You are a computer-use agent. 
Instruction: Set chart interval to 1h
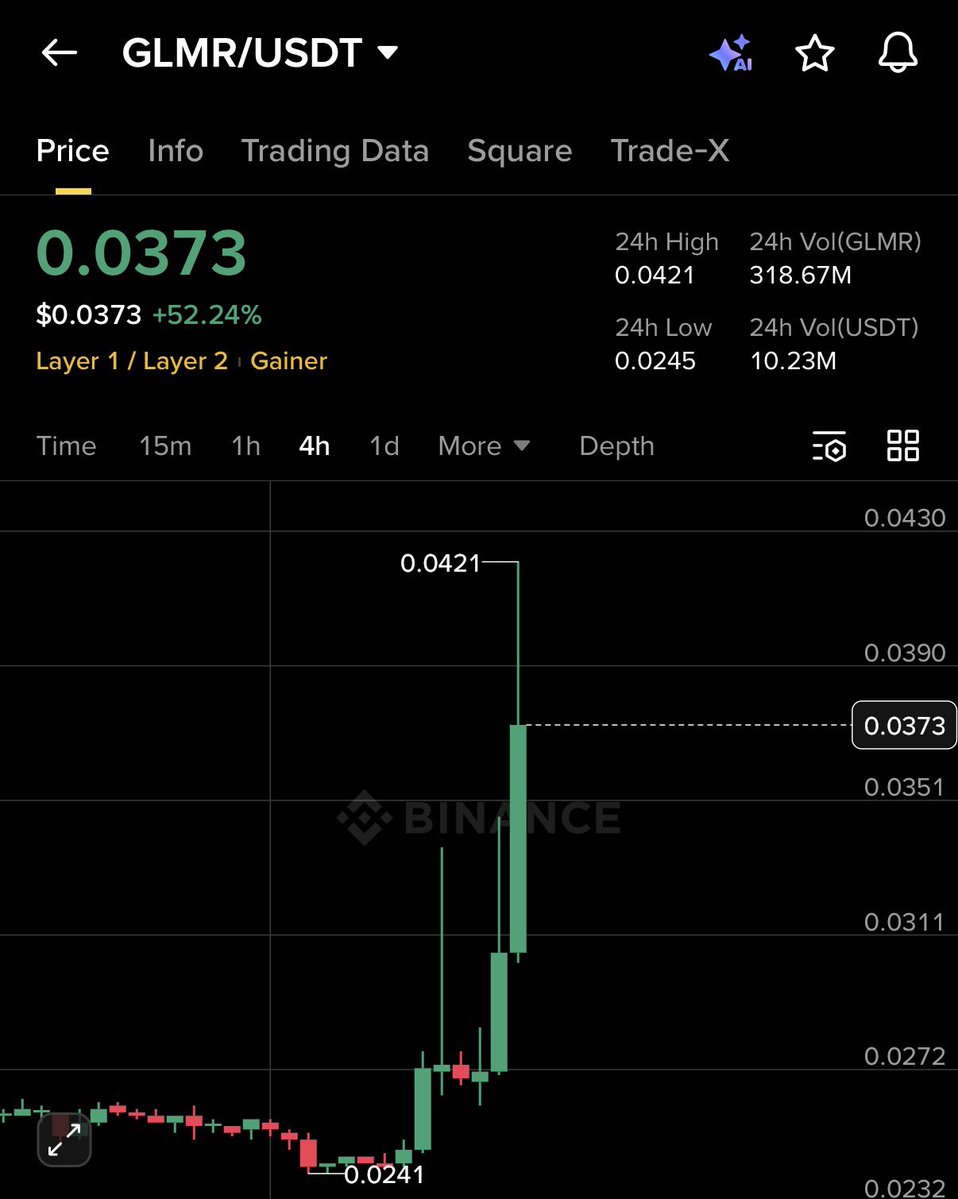point(245,446)
